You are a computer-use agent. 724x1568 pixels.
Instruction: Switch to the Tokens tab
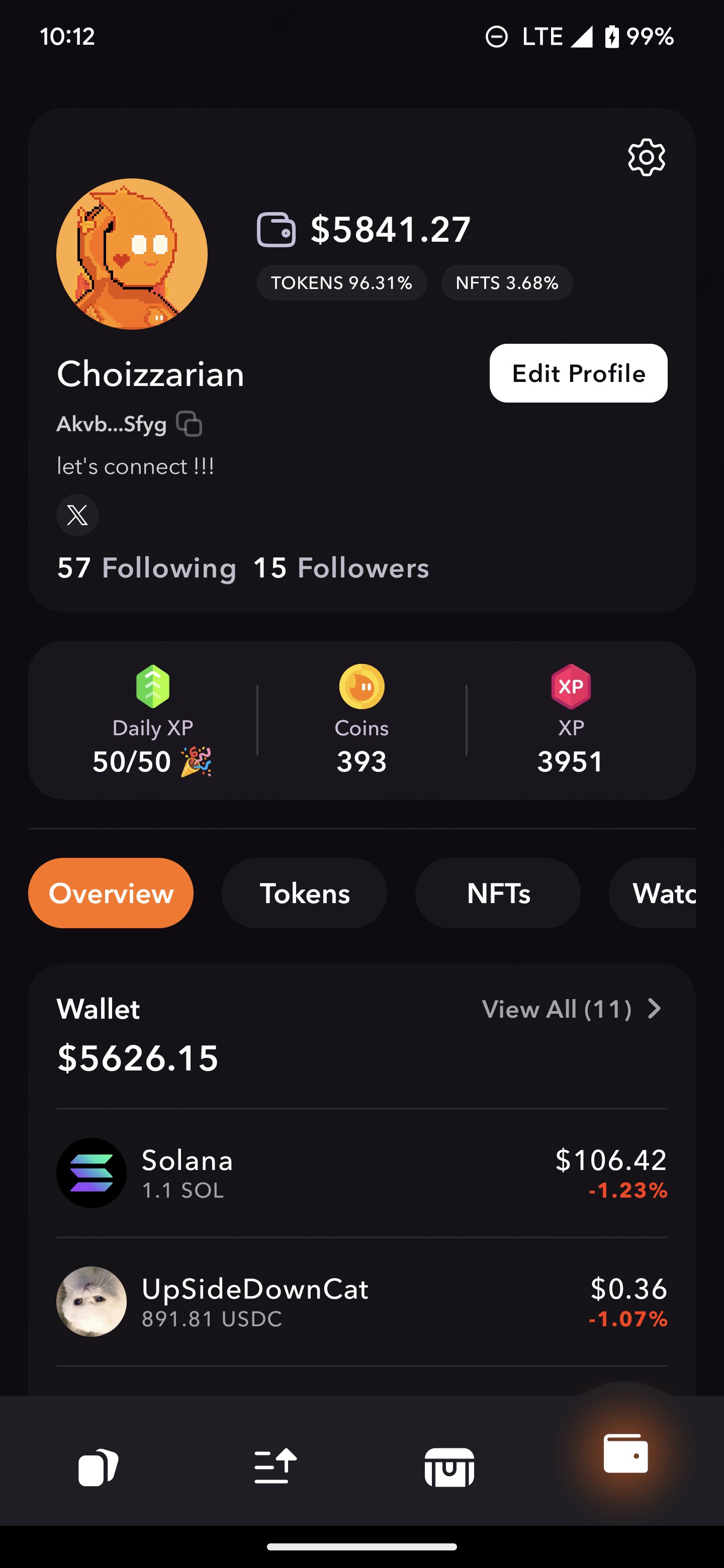coord(305,893)
